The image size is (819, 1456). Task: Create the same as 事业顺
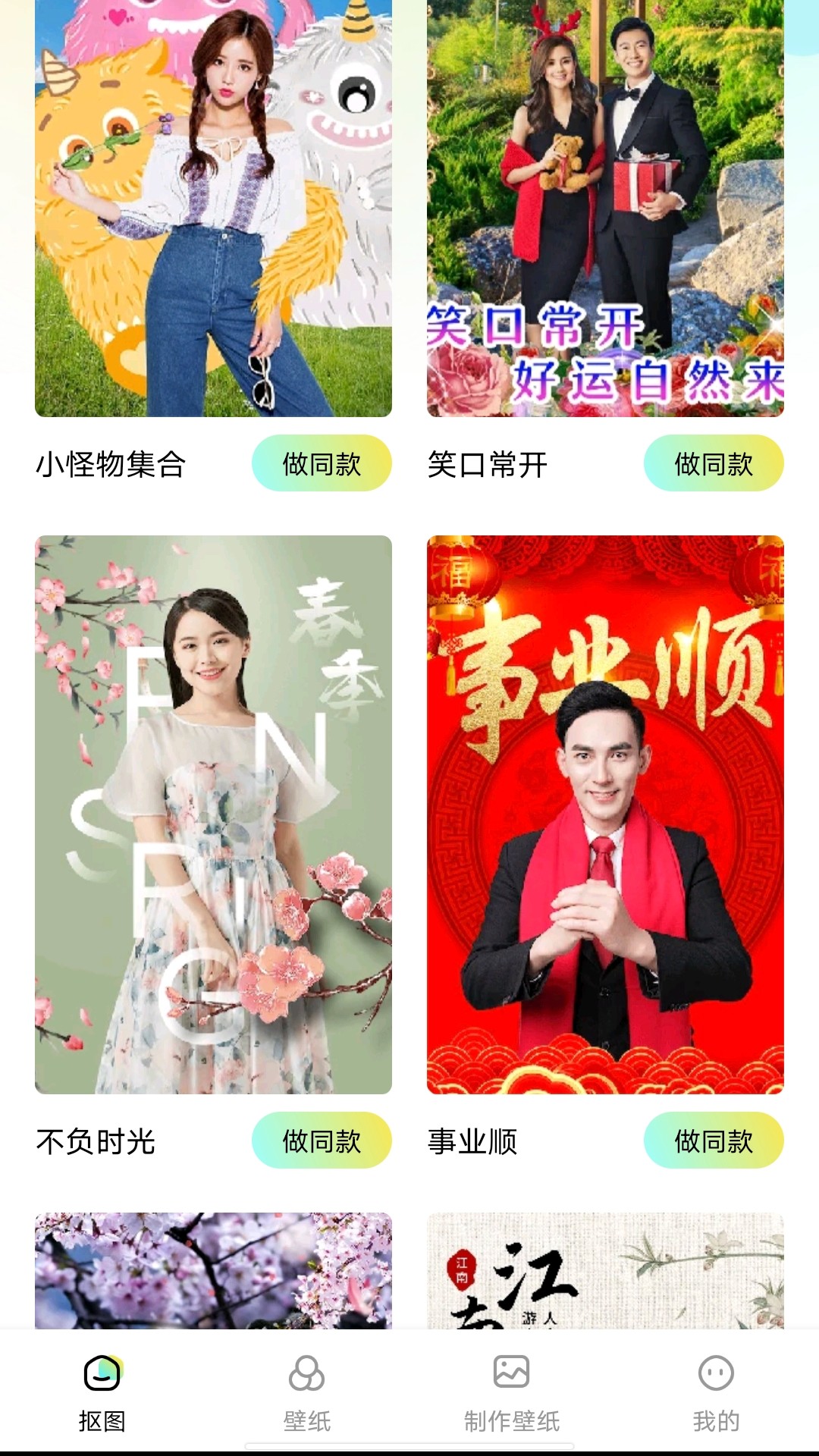(x=713, y=1141)
